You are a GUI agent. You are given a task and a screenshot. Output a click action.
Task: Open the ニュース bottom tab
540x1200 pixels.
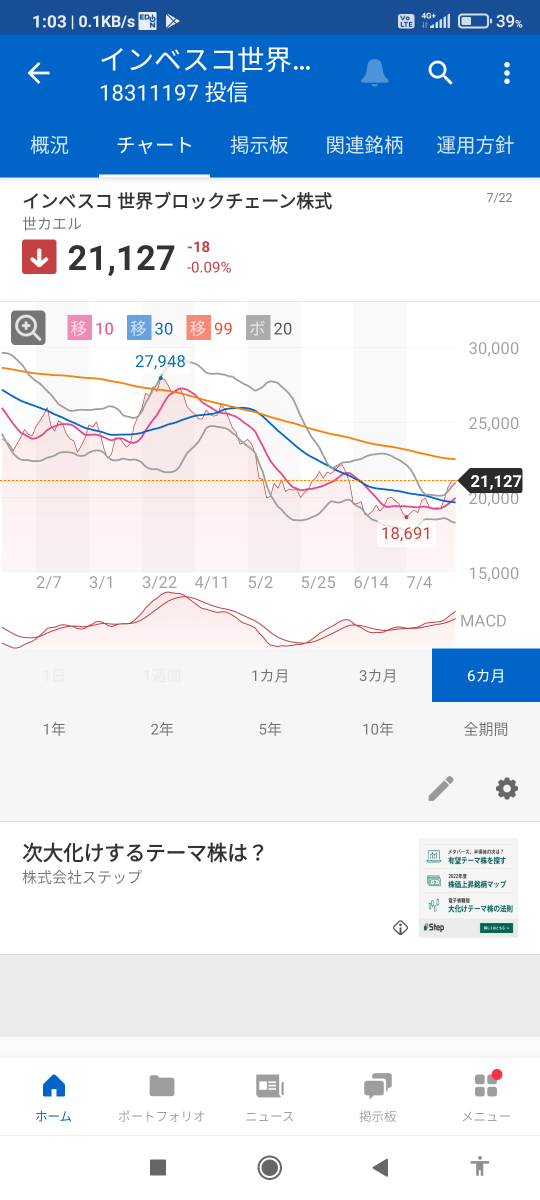point(270,1097)
